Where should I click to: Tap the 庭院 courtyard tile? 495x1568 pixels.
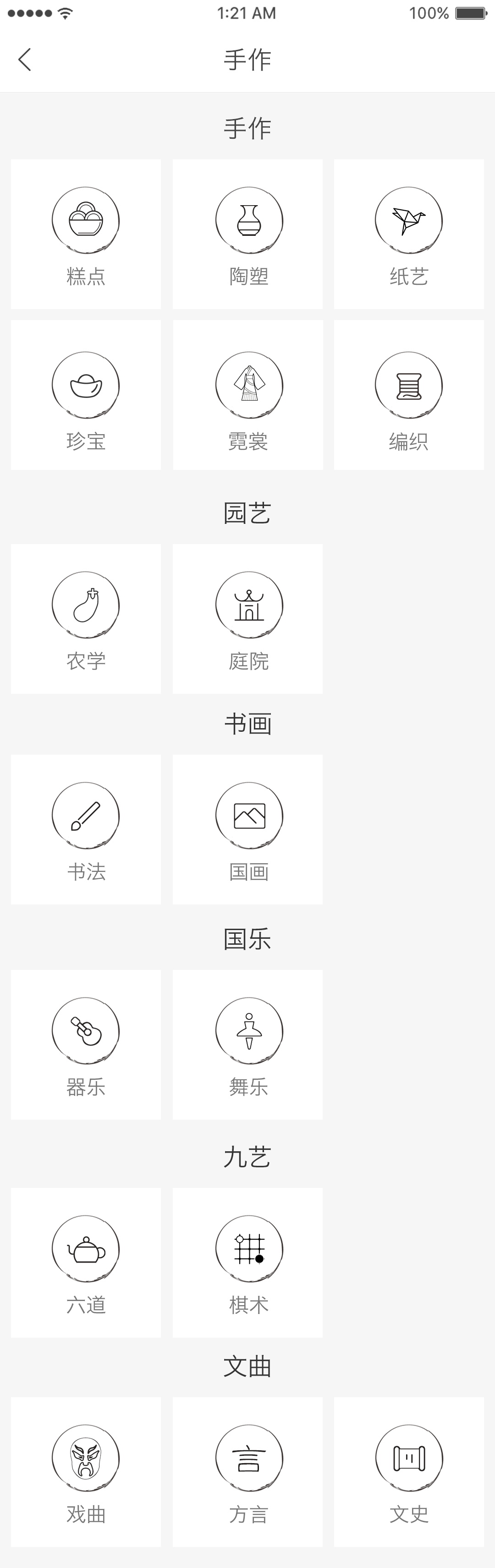[x=248, y=619]
